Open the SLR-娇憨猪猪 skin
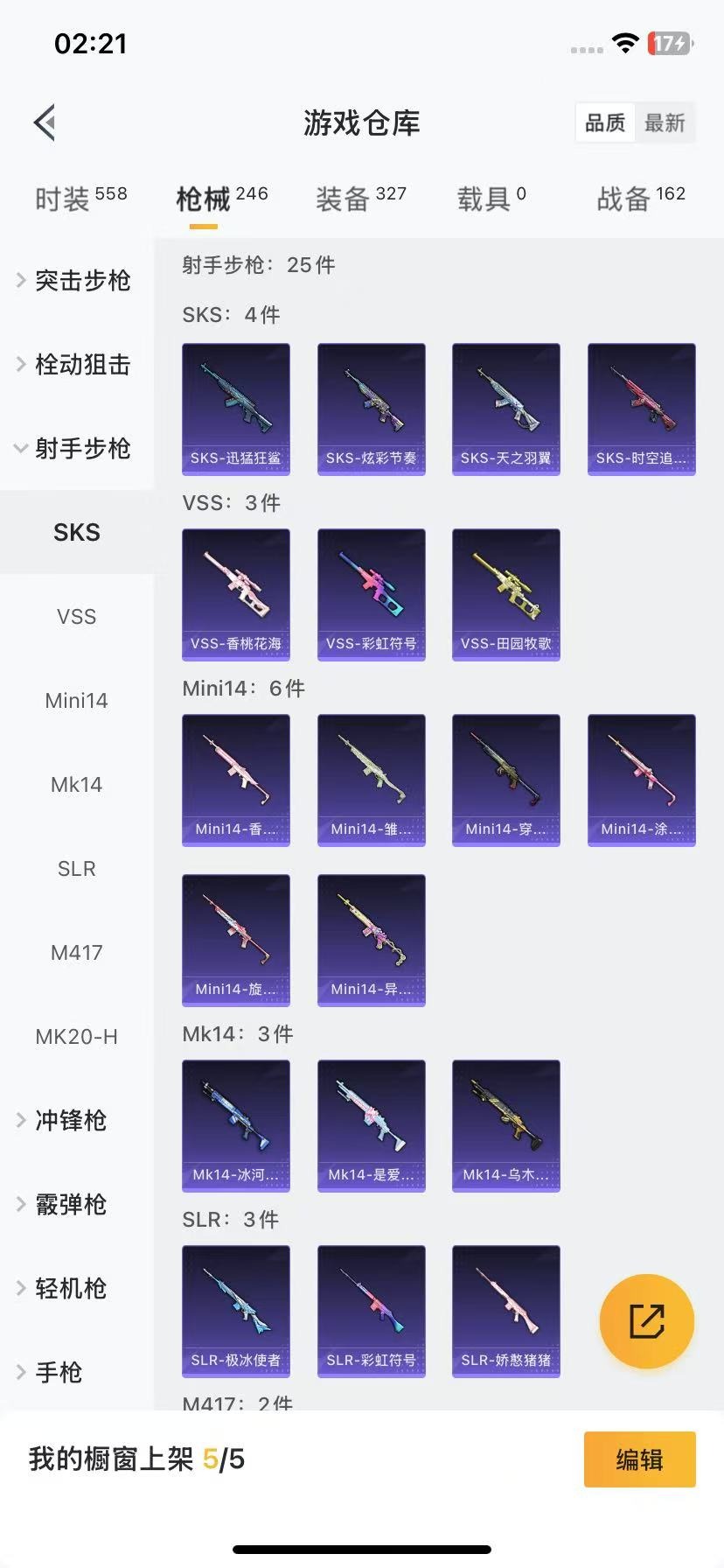This screenshot has height=1568, width=724. [x=506, y=1312]
